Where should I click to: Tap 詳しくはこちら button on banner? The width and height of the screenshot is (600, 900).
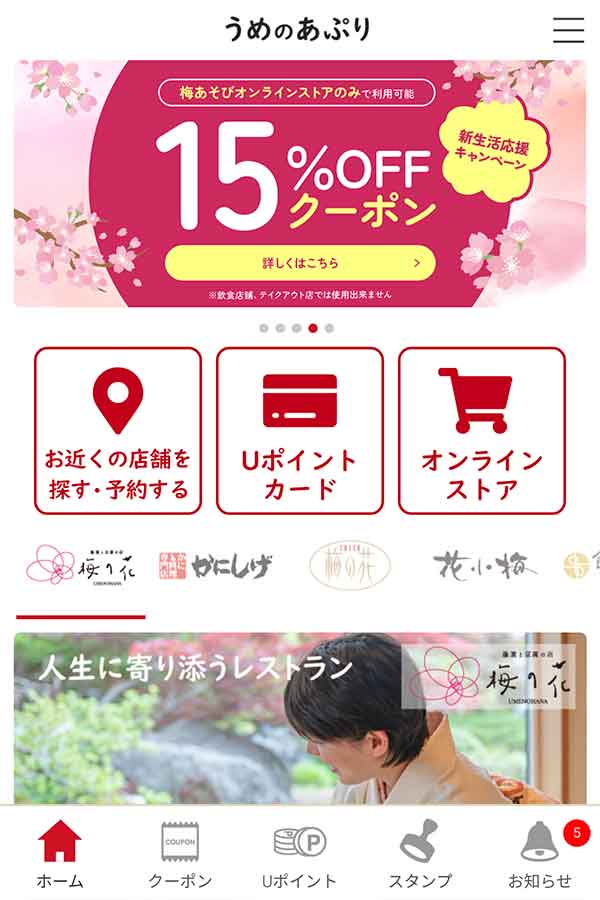coord(300,263)
